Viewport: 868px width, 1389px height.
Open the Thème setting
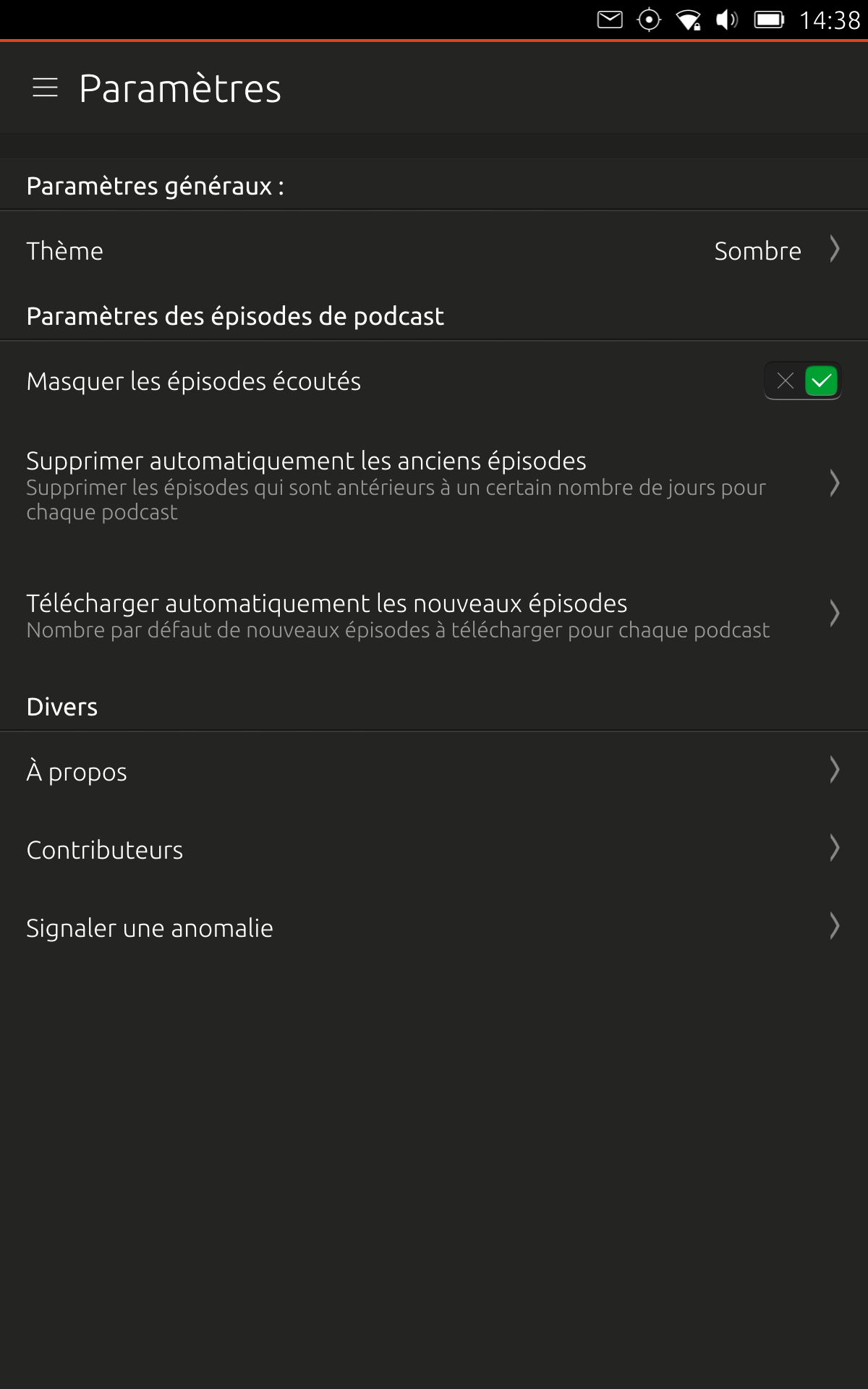click(434, 250)
